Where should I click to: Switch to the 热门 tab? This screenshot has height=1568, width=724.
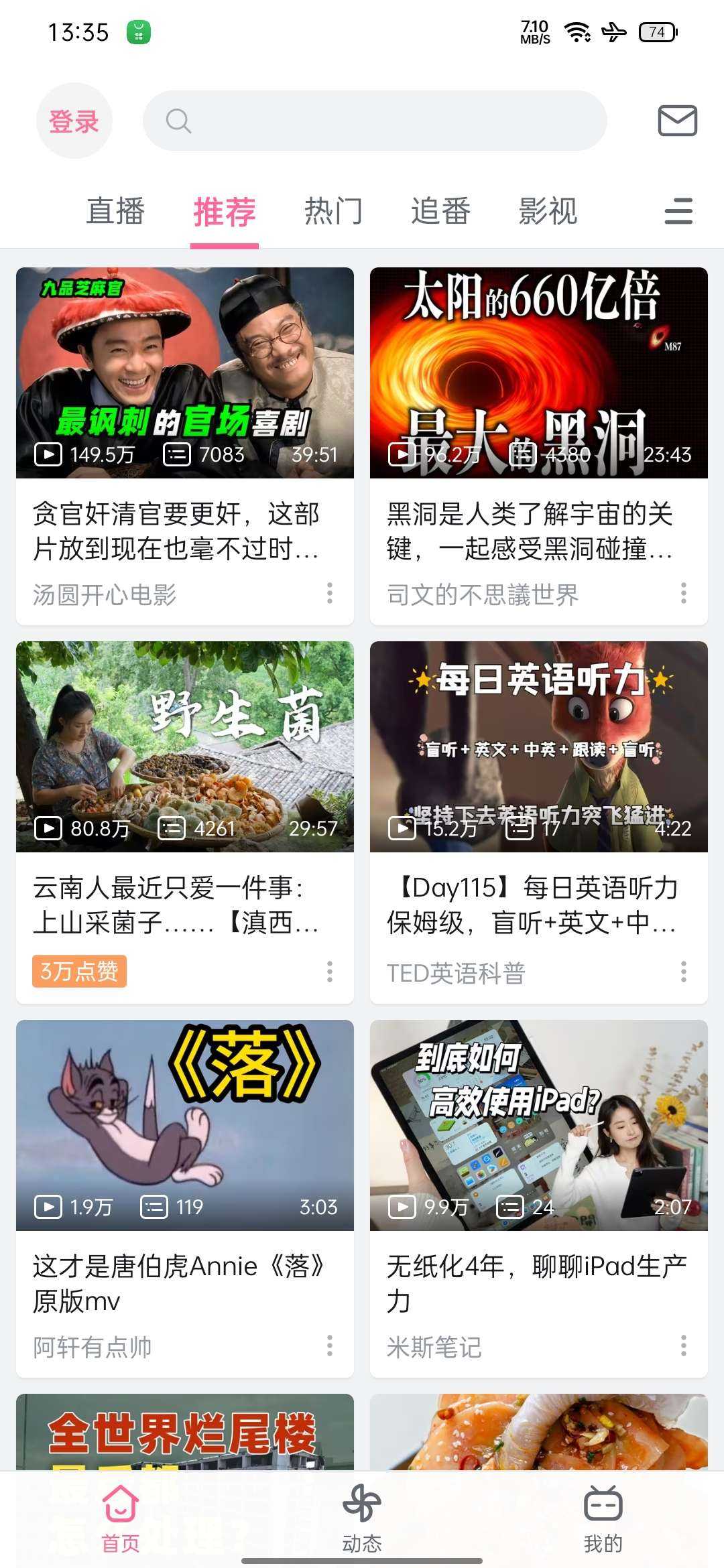[x=333, y=212]
